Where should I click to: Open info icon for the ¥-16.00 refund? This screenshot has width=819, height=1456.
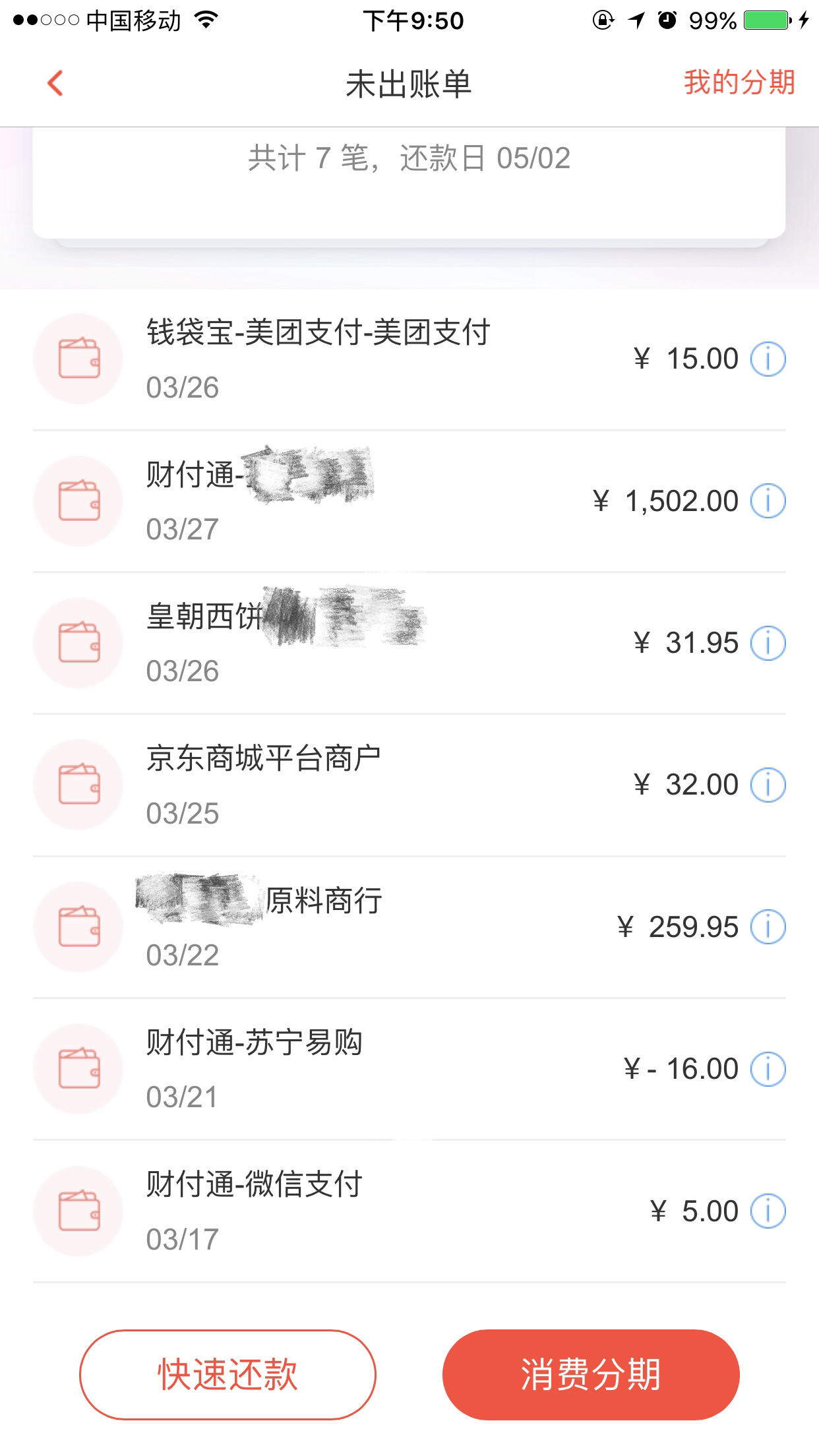pyautogui.click(x=768, y=1069)
